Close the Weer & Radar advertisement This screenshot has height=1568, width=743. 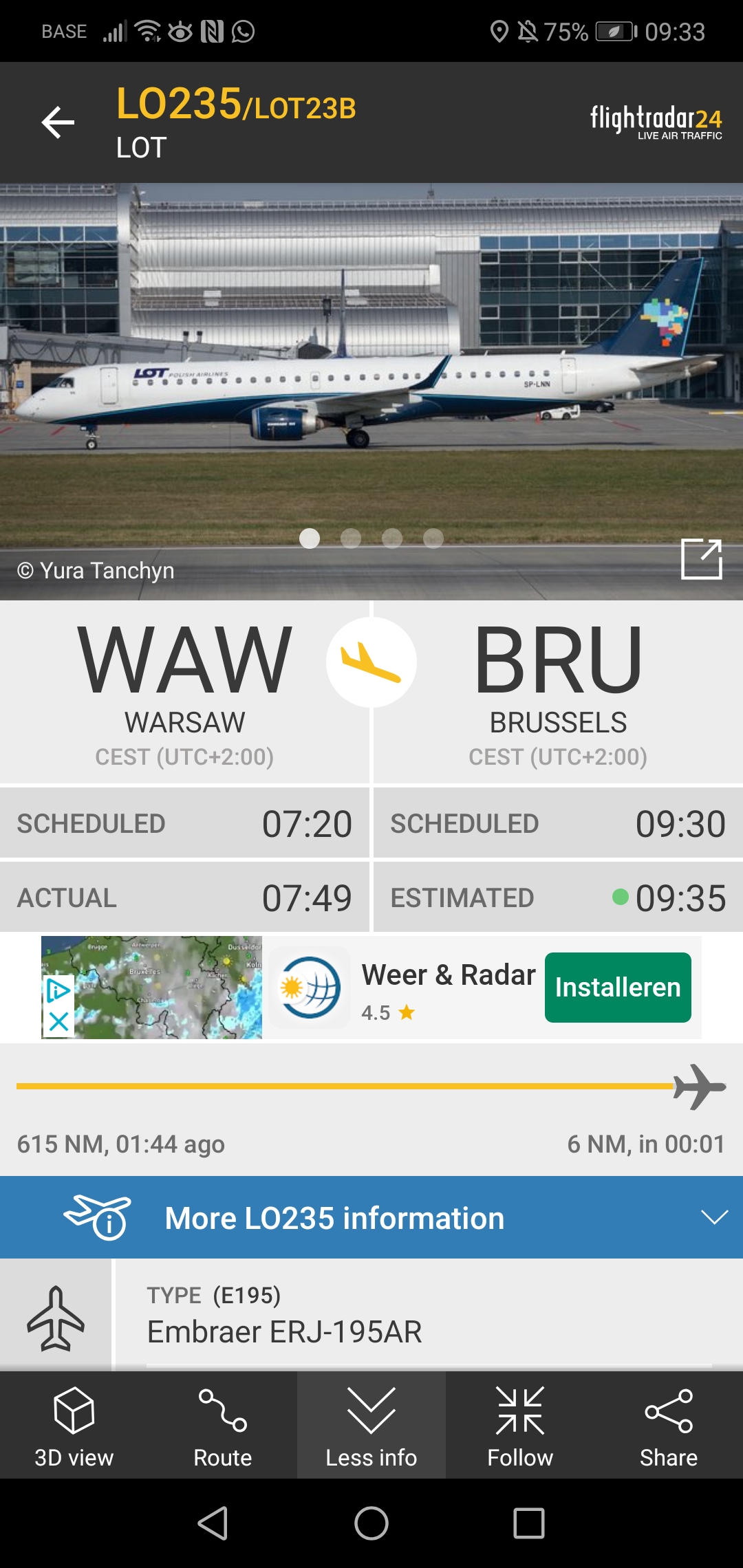(x=58, y=1022)
